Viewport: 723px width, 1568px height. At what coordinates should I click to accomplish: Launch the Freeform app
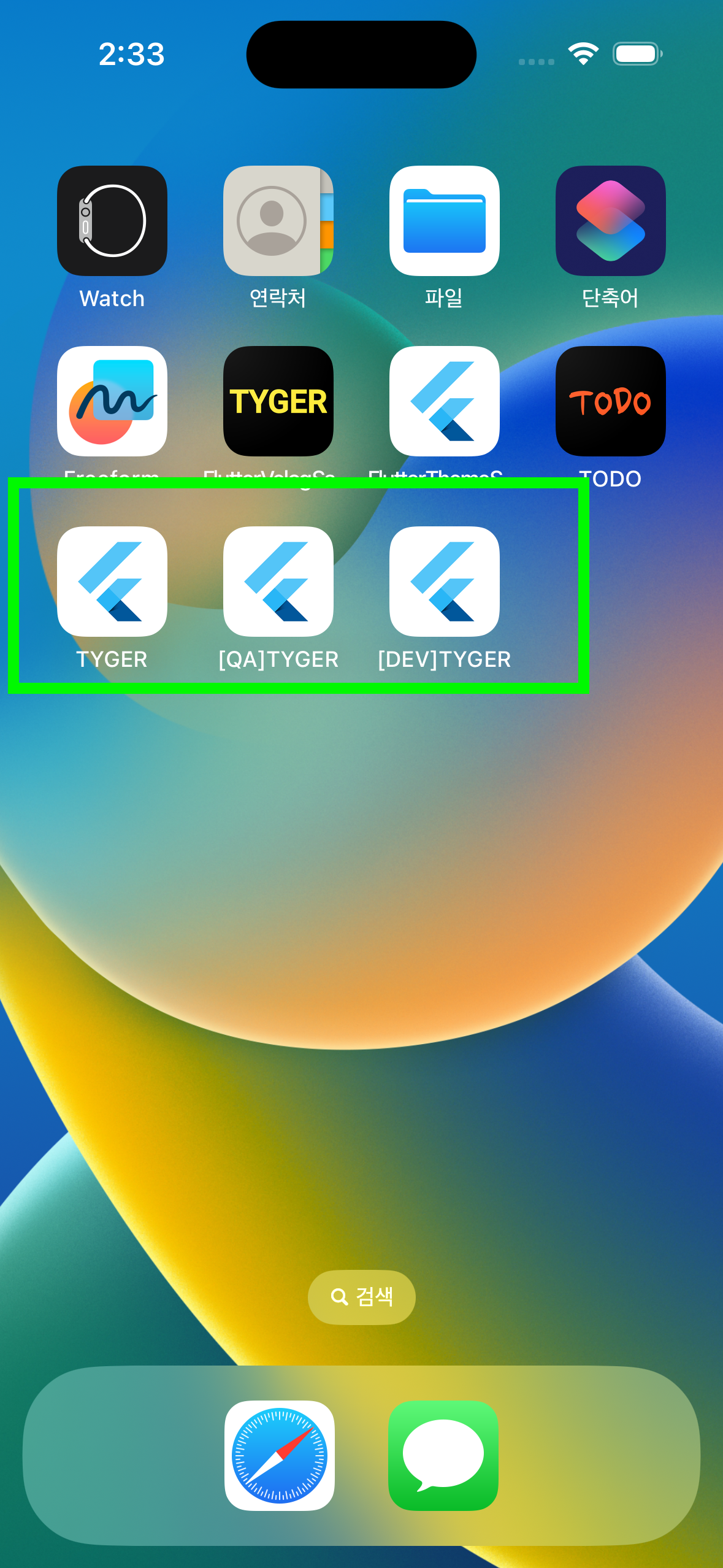(x=112, y=401)
